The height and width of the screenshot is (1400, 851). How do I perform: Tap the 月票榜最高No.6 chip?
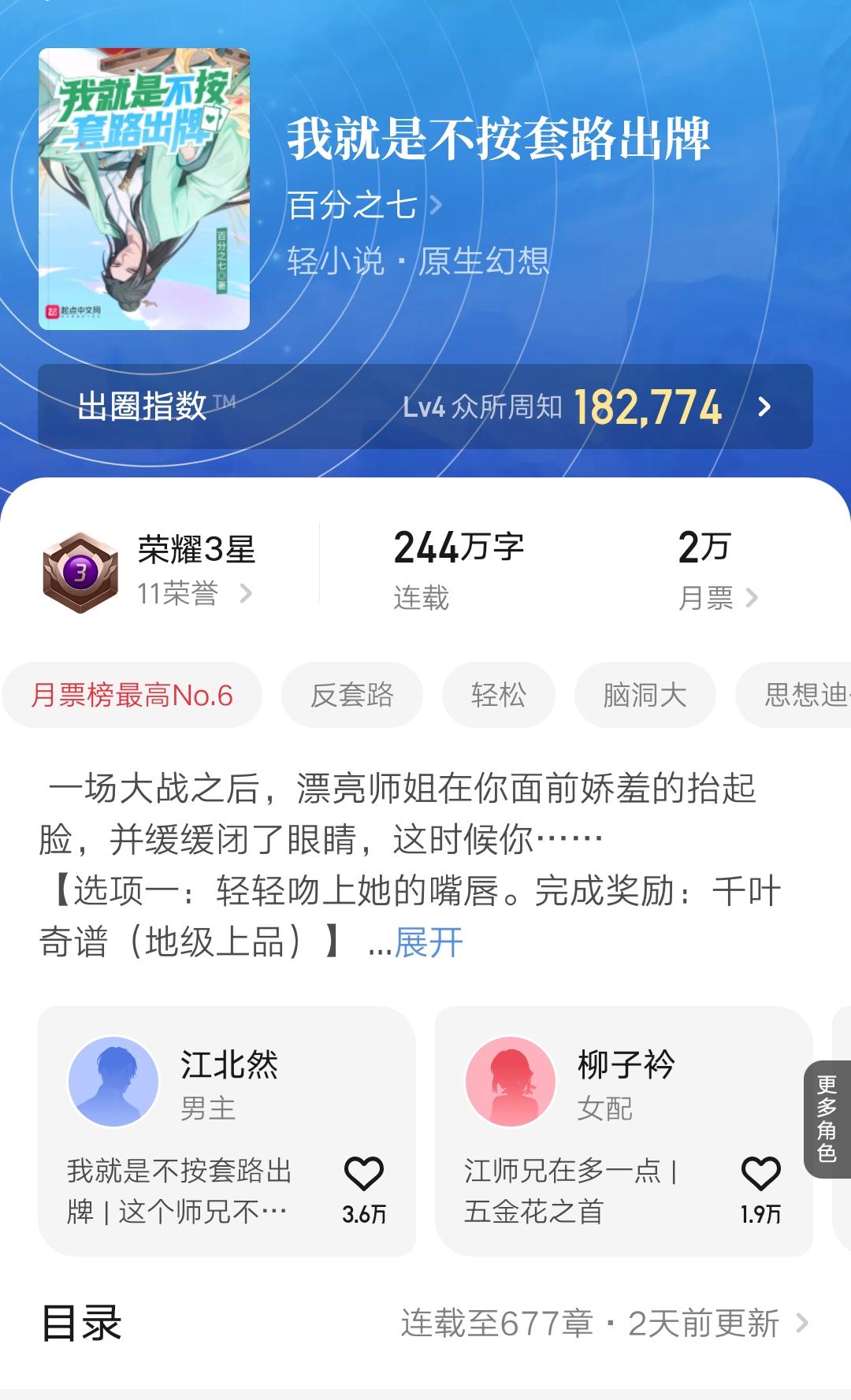point(132,695)
